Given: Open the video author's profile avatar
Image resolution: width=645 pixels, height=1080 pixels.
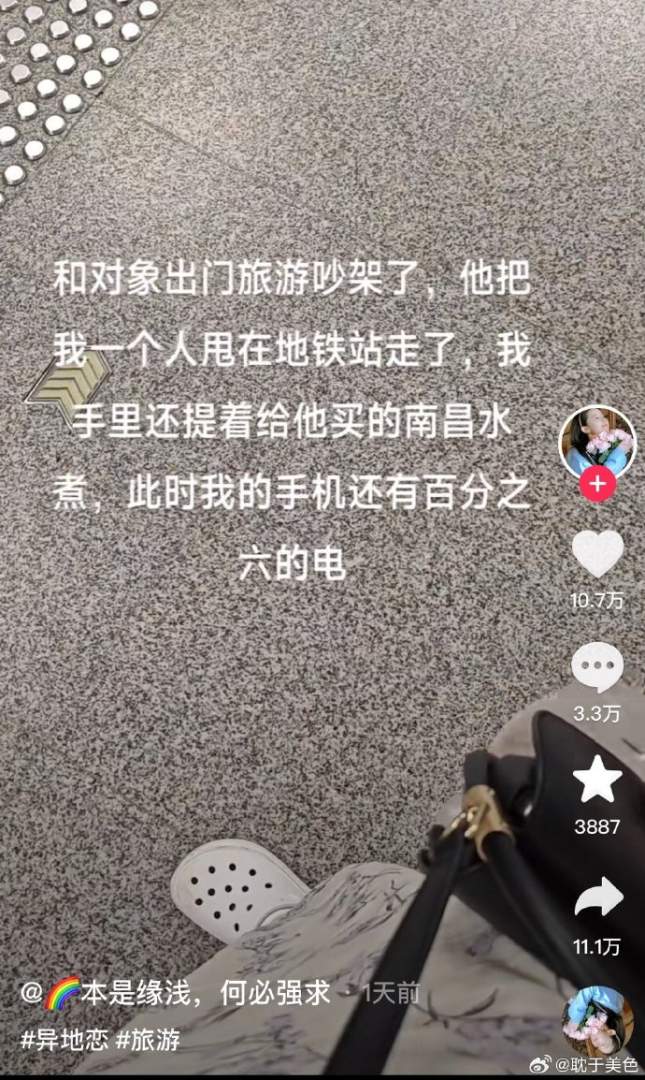Looking at the screenshot, I should [x=596, y=440].
